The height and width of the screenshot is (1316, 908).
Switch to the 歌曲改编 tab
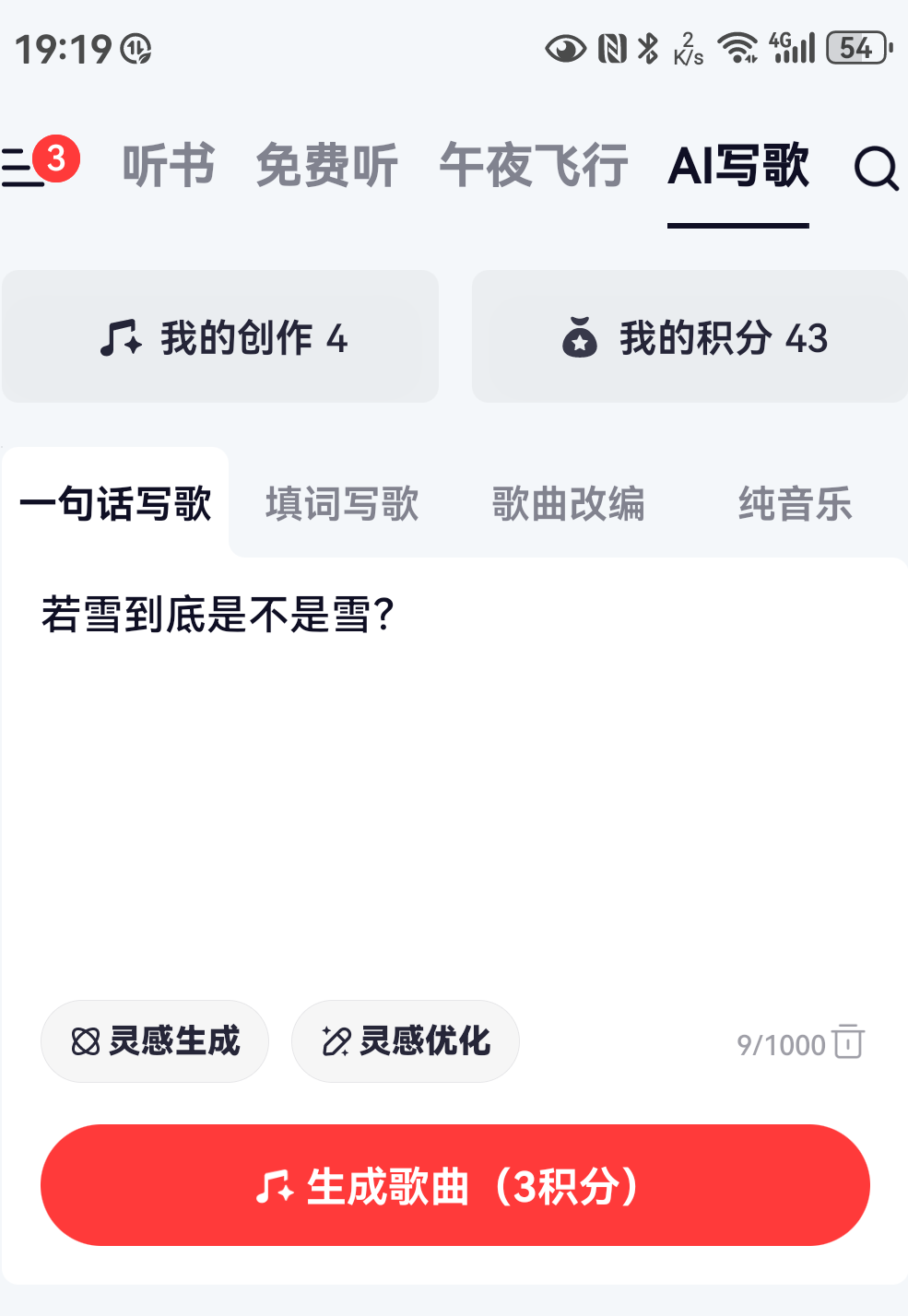click(569, 505)
